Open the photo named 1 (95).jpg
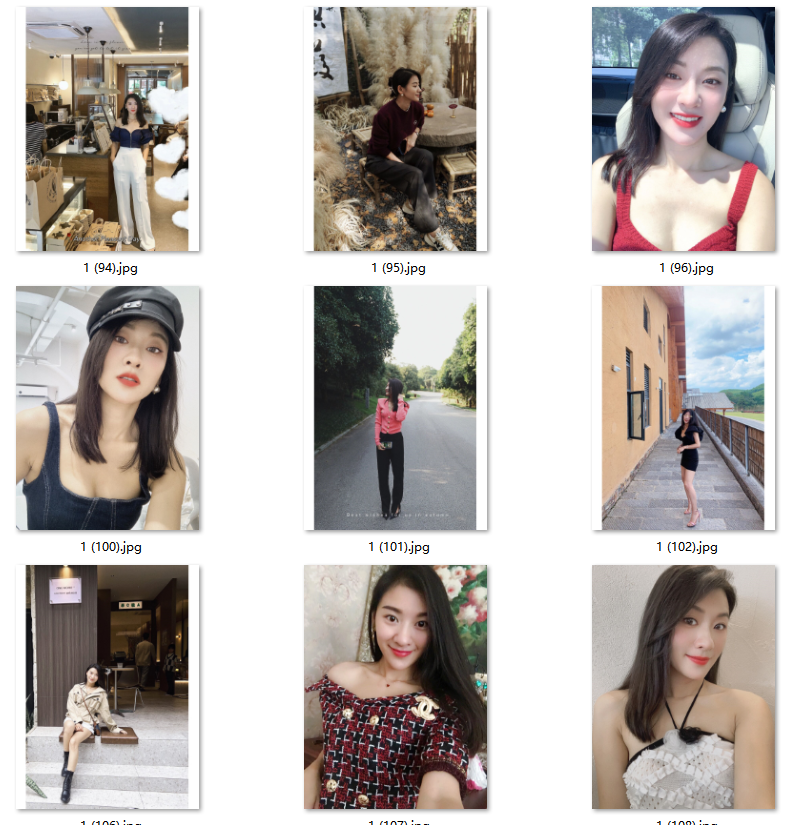This screenshot has width=789, height=825. tap(395, 129)
